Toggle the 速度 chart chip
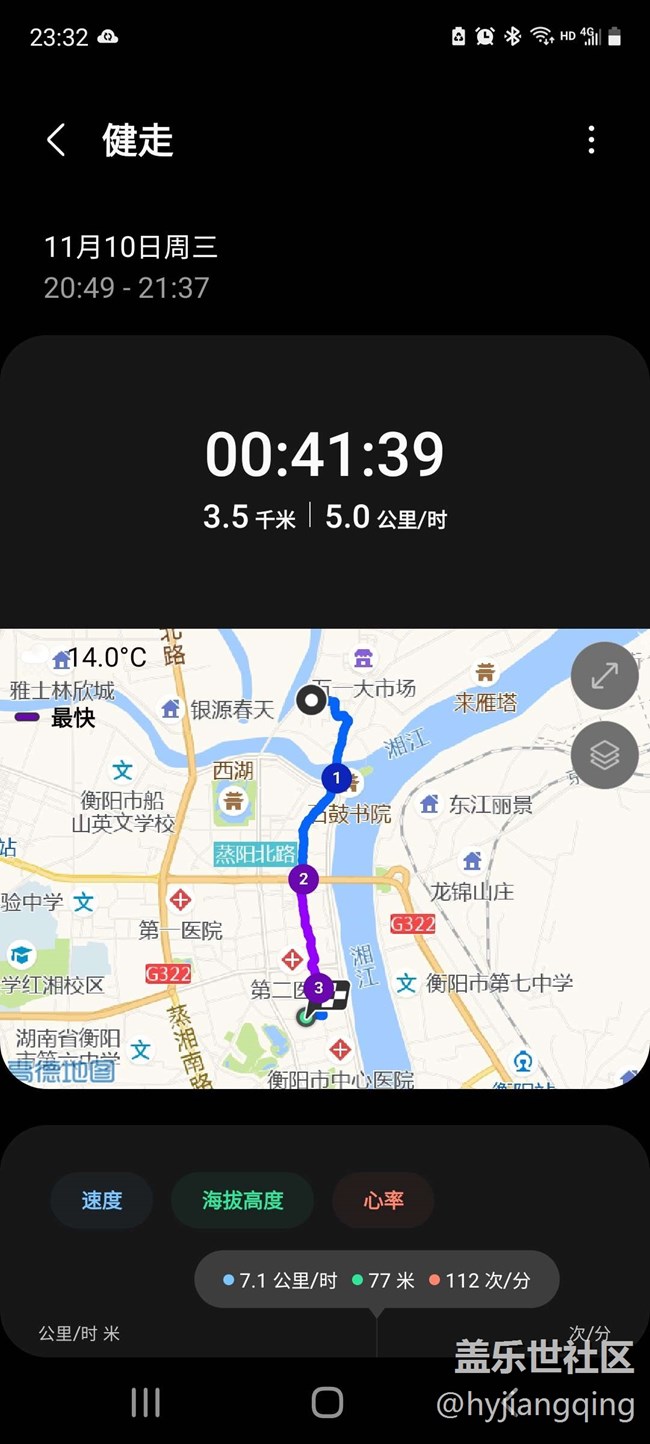Viewport: 650px width, 1444px height. 102,1200
